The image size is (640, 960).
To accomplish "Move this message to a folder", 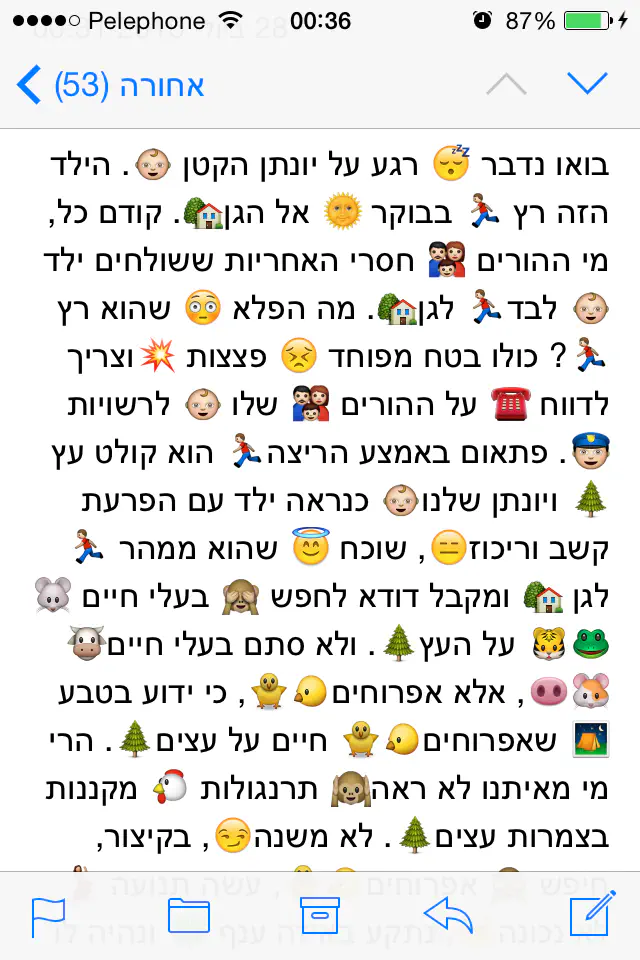I will (x=188, y=916).
